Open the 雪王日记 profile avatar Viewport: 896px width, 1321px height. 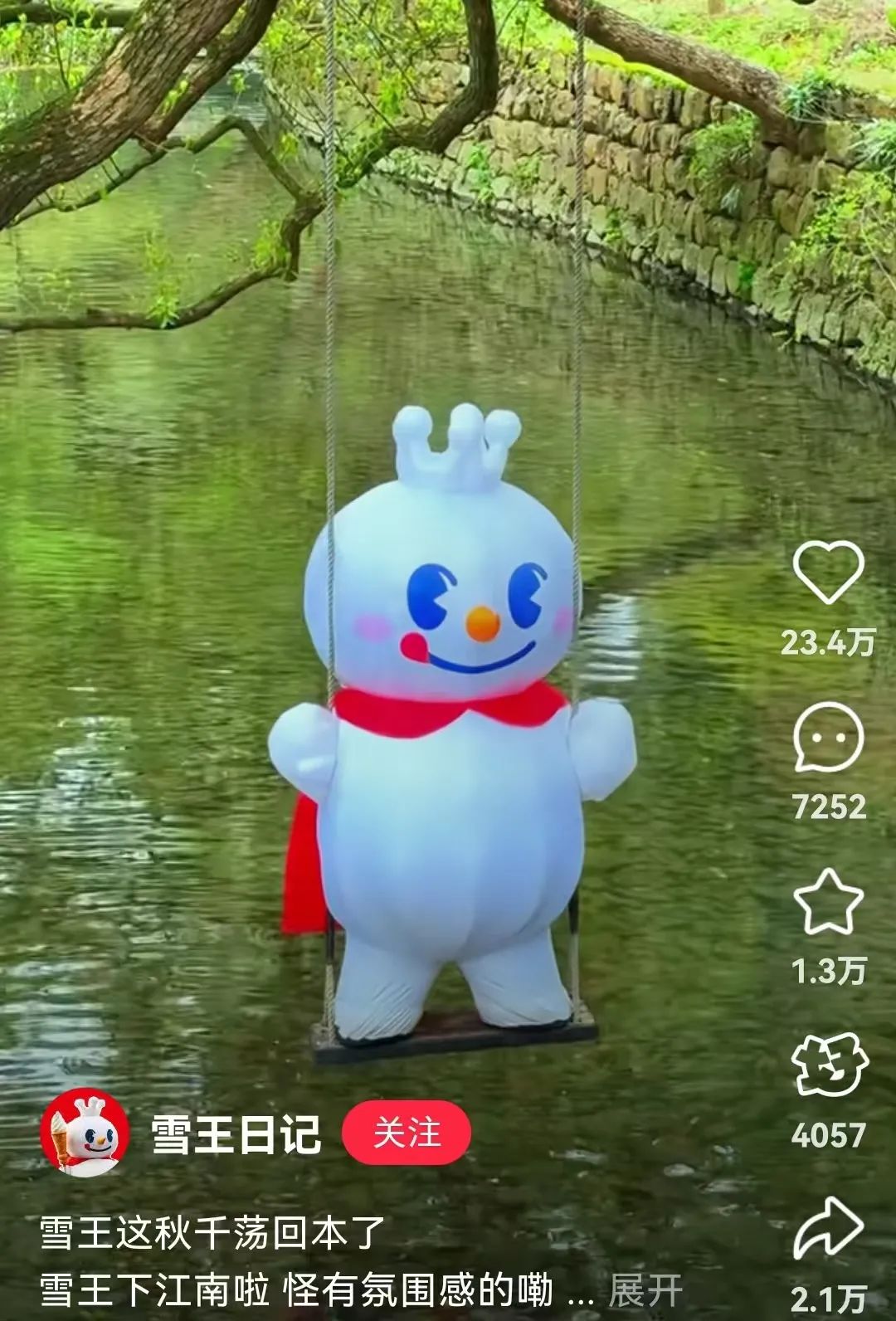point(86,1133)
